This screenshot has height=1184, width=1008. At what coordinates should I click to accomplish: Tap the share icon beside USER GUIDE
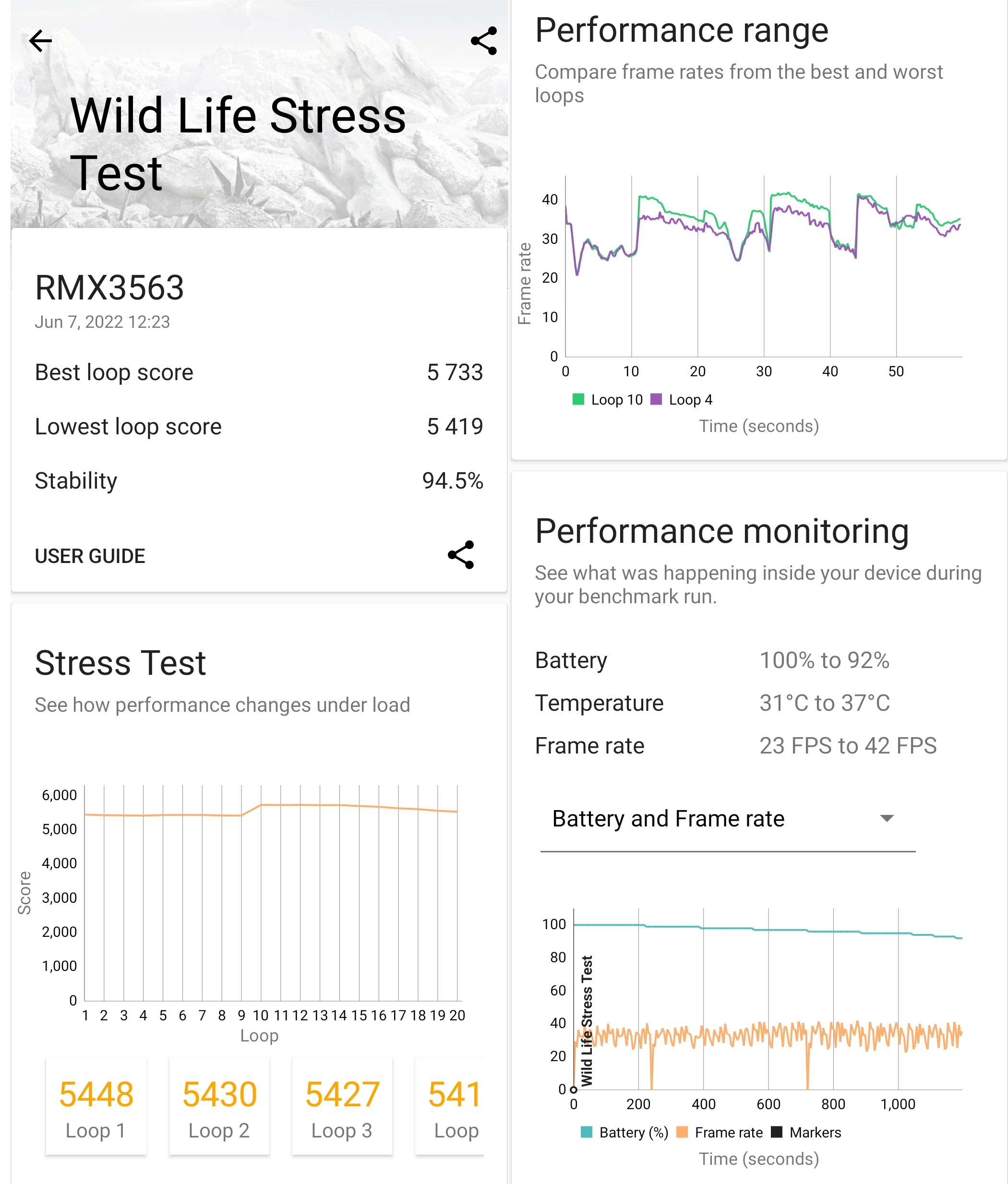(461, 555)
